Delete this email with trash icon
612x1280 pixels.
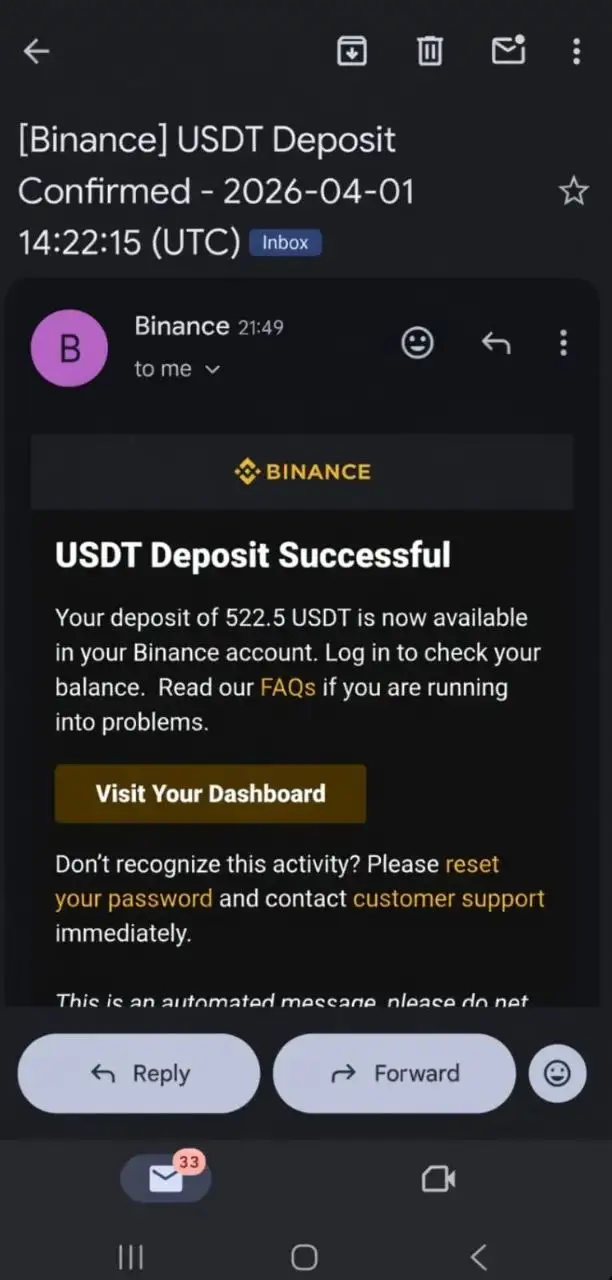[429, 51]
